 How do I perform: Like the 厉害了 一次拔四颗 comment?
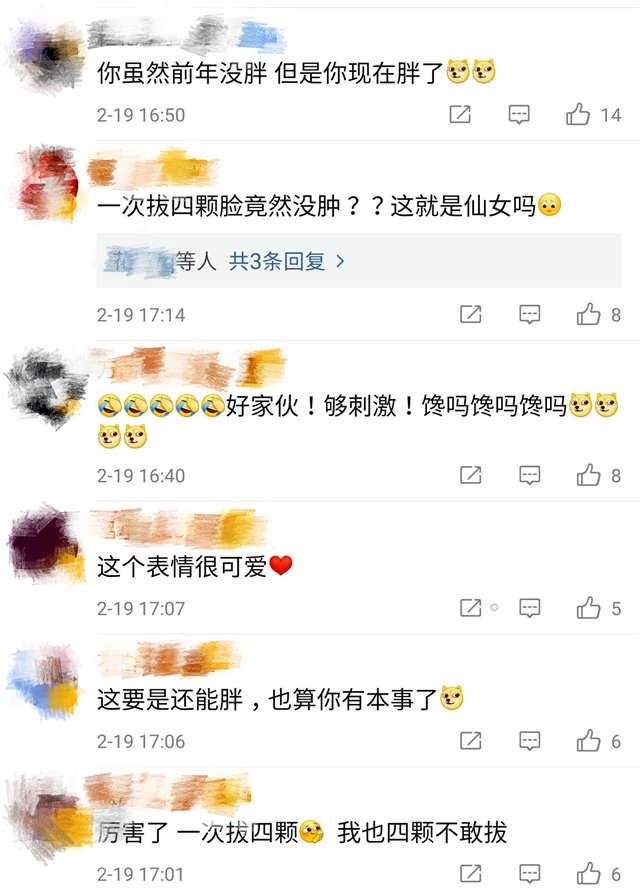click(x=588, y=873)
